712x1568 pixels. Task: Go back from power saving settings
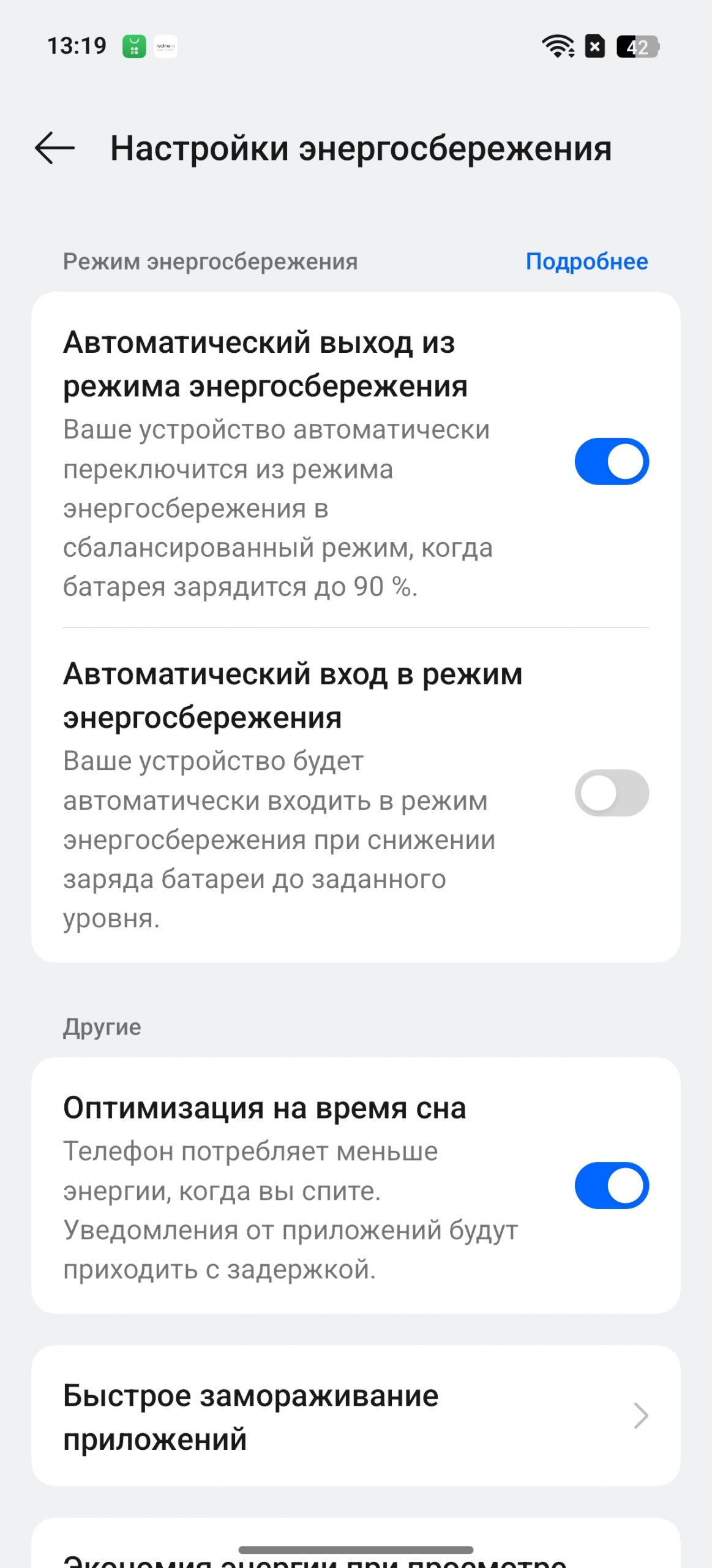click(54, 148)
